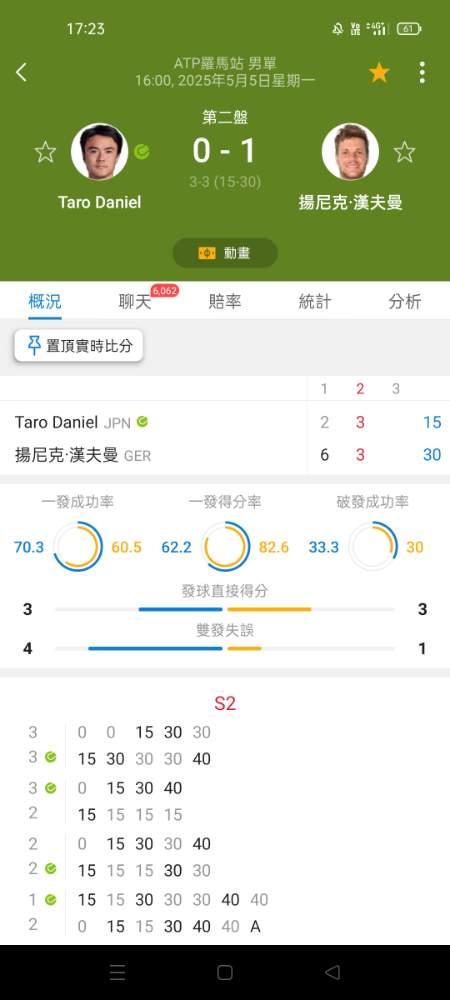Pin live score with 置頂實時比分
The image size is (450, 1000).
(x=78, y=346)
